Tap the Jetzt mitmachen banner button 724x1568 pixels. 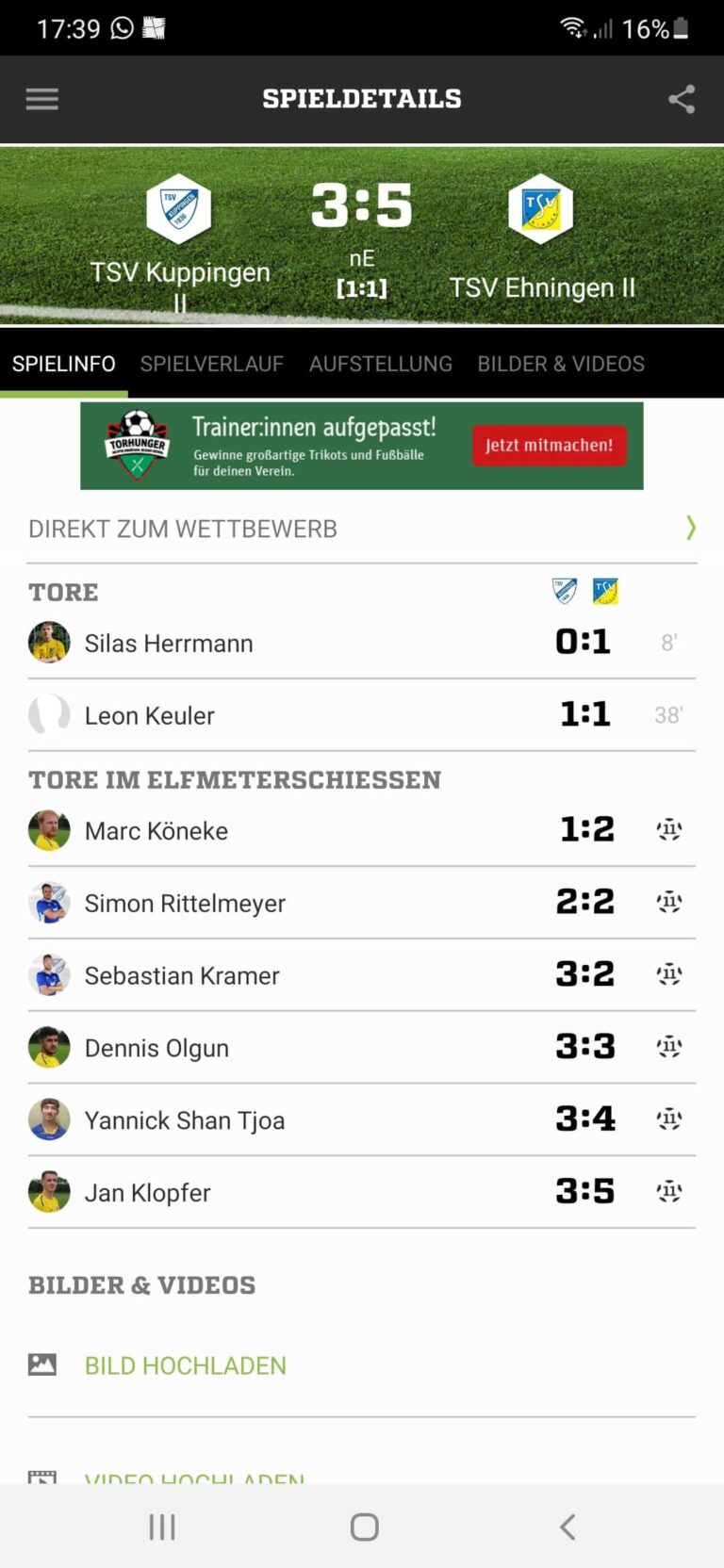[x=549, y=445]
